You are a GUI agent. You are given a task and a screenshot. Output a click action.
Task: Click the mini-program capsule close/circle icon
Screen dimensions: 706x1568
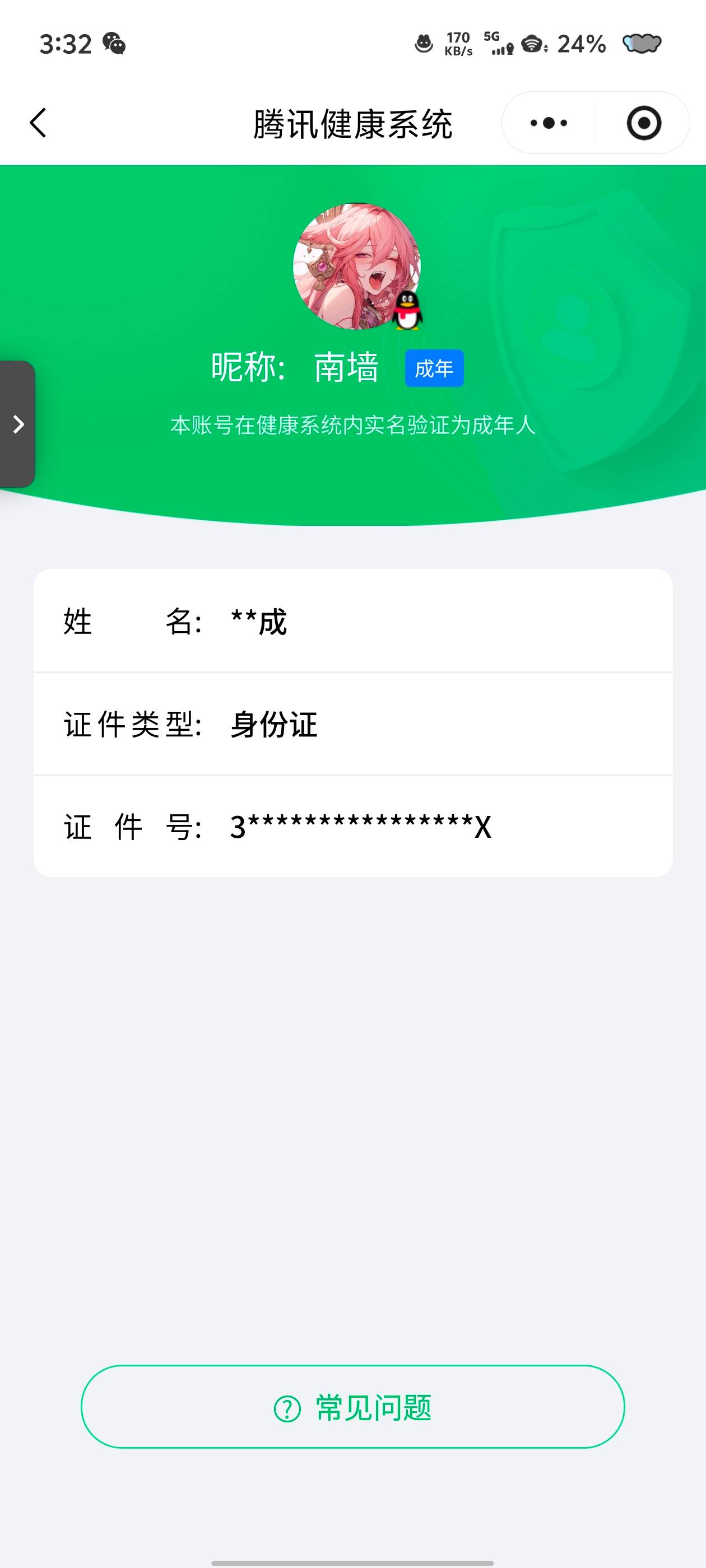644,122
